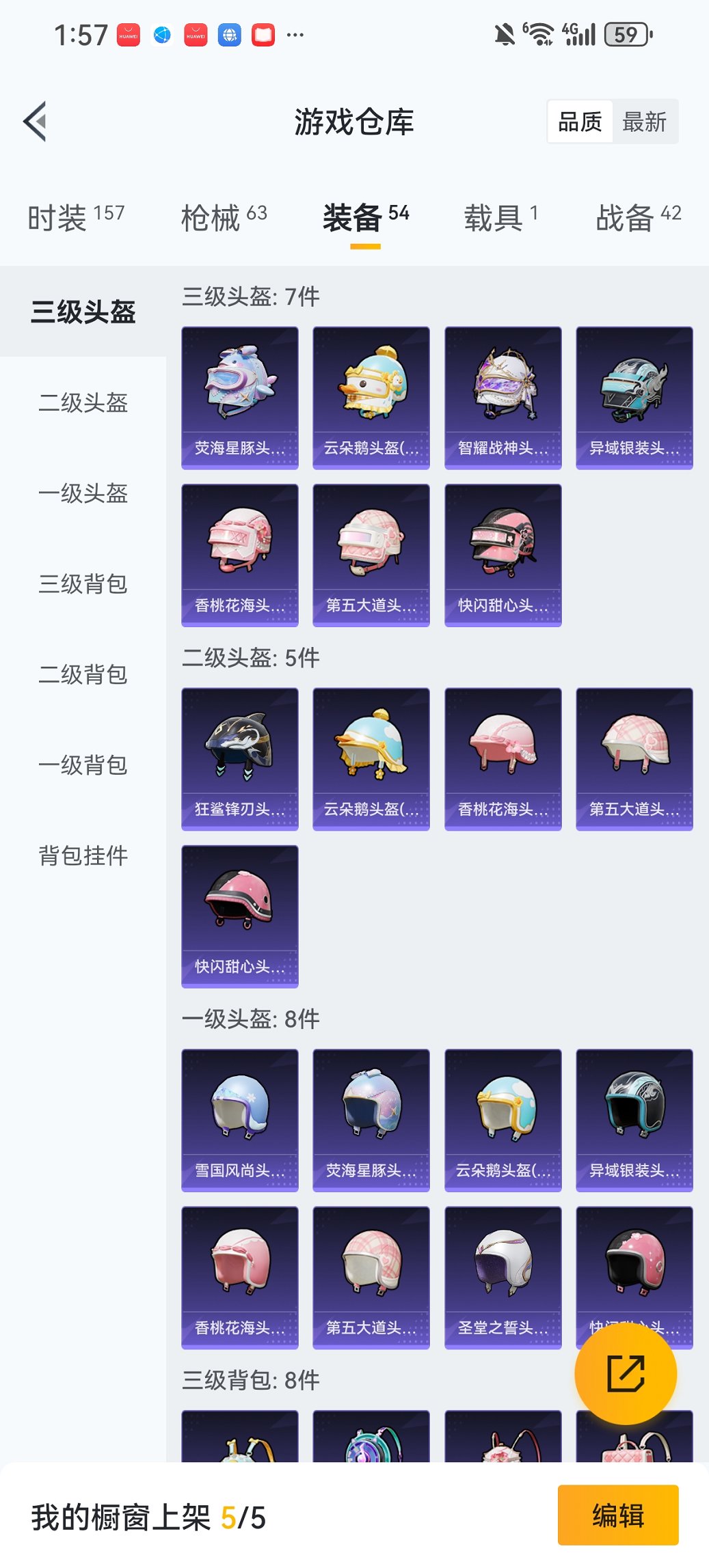This screenshot has height=1568, width=709.
Task: Tap the back arrow to leave 游戏仓库
Action: 34,120
